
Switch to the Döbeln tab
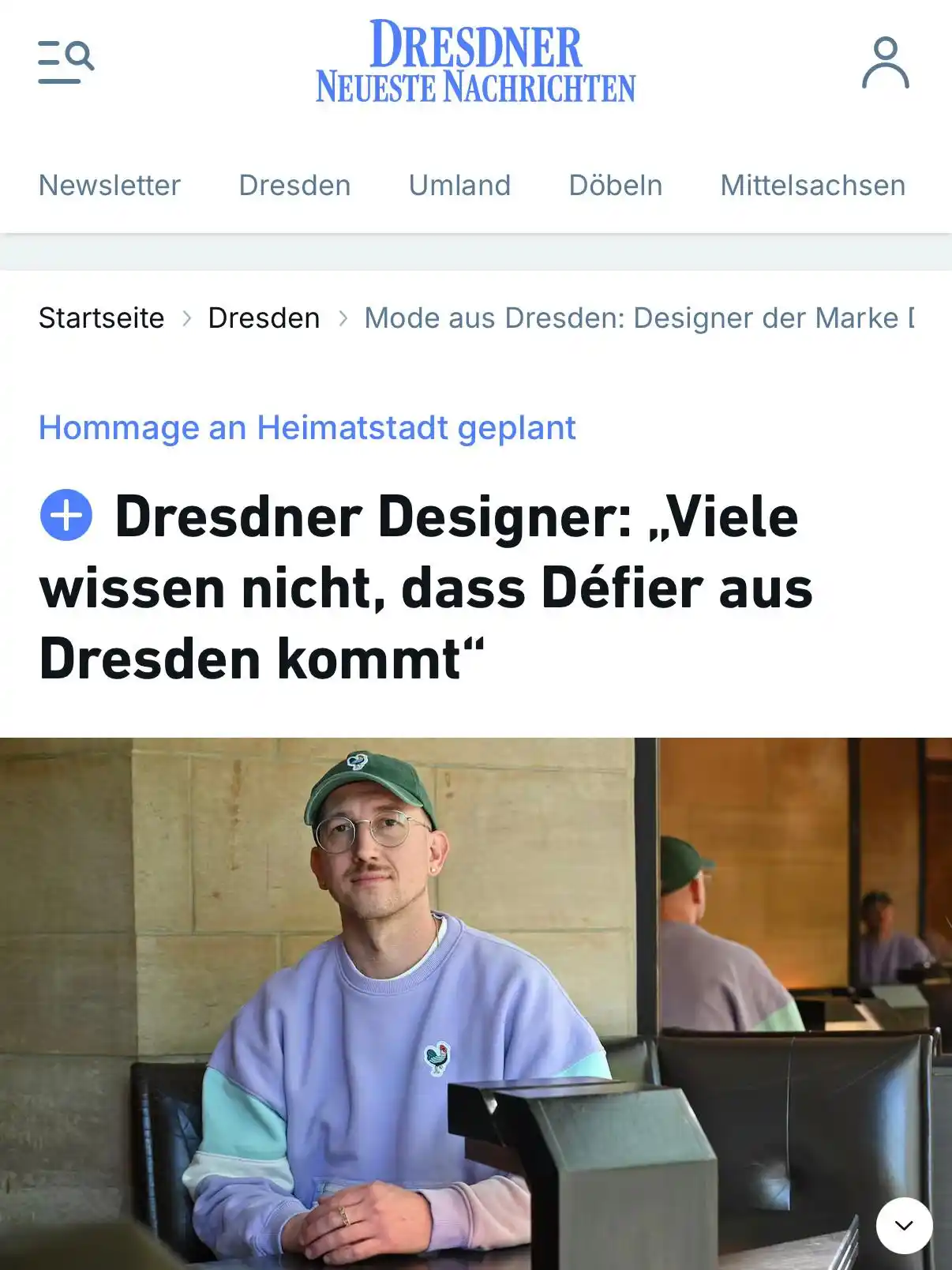point(616,186)
